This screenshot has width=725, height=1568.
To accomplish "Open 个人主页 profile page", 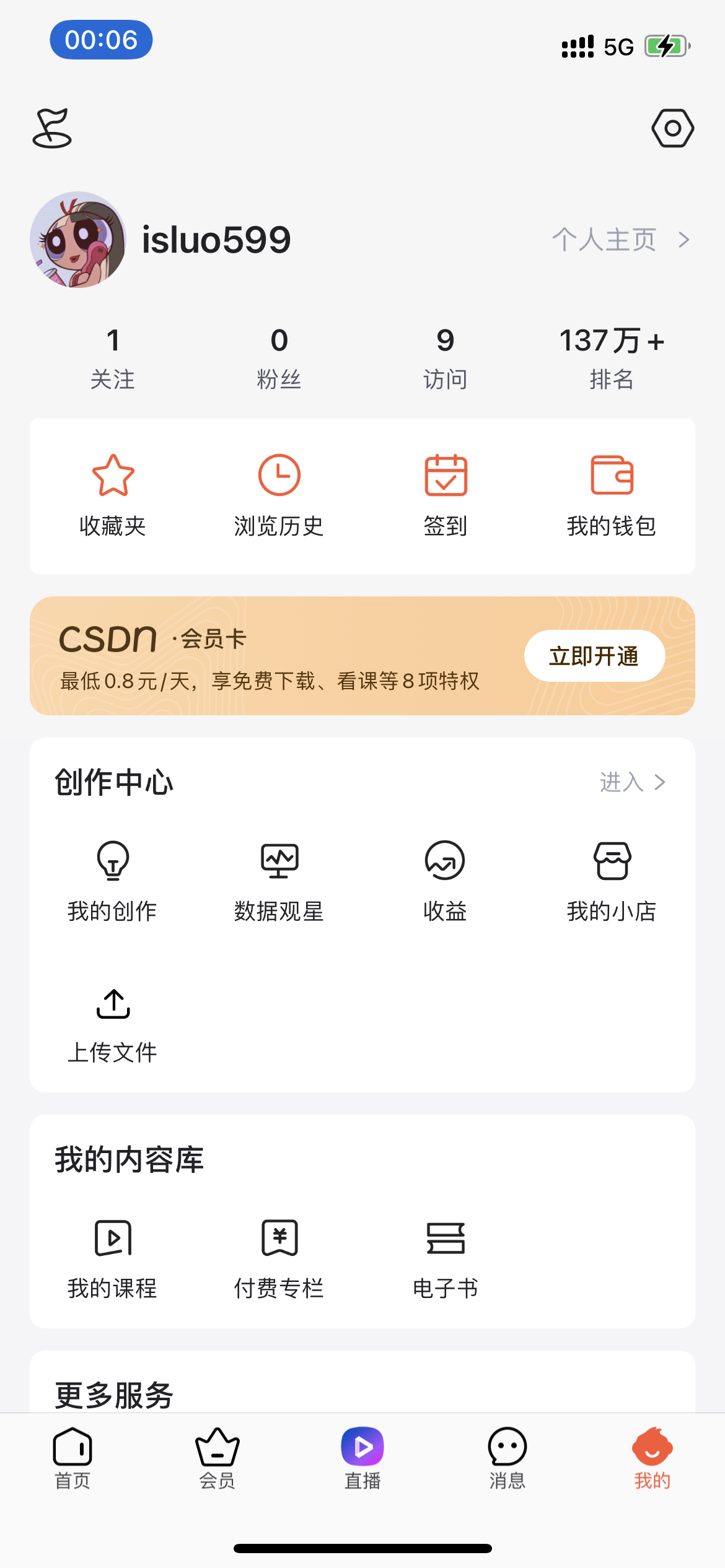I will point(620,240).
